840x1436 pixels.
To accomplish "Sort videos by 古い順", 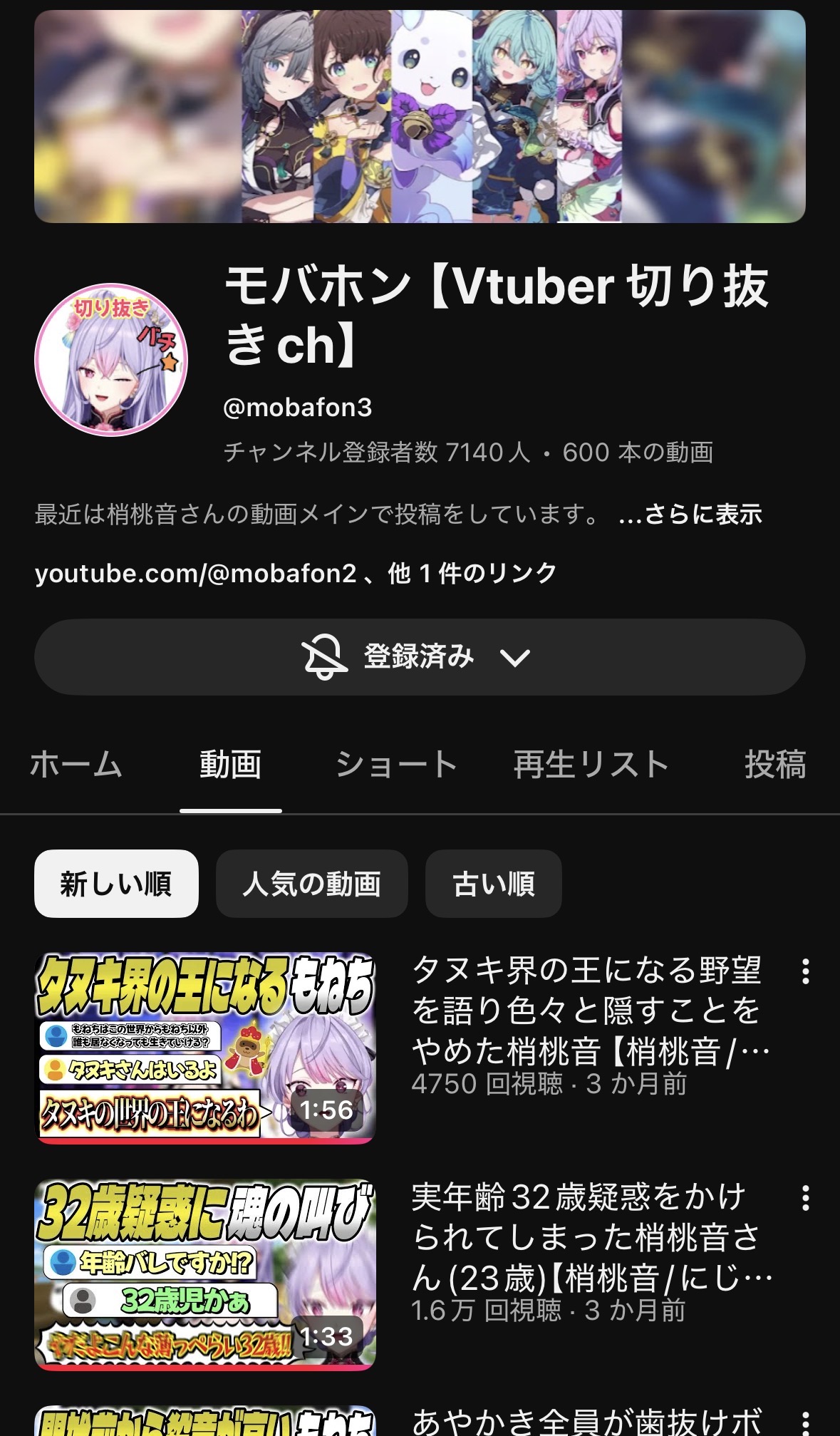I will [x=493, y=884].
